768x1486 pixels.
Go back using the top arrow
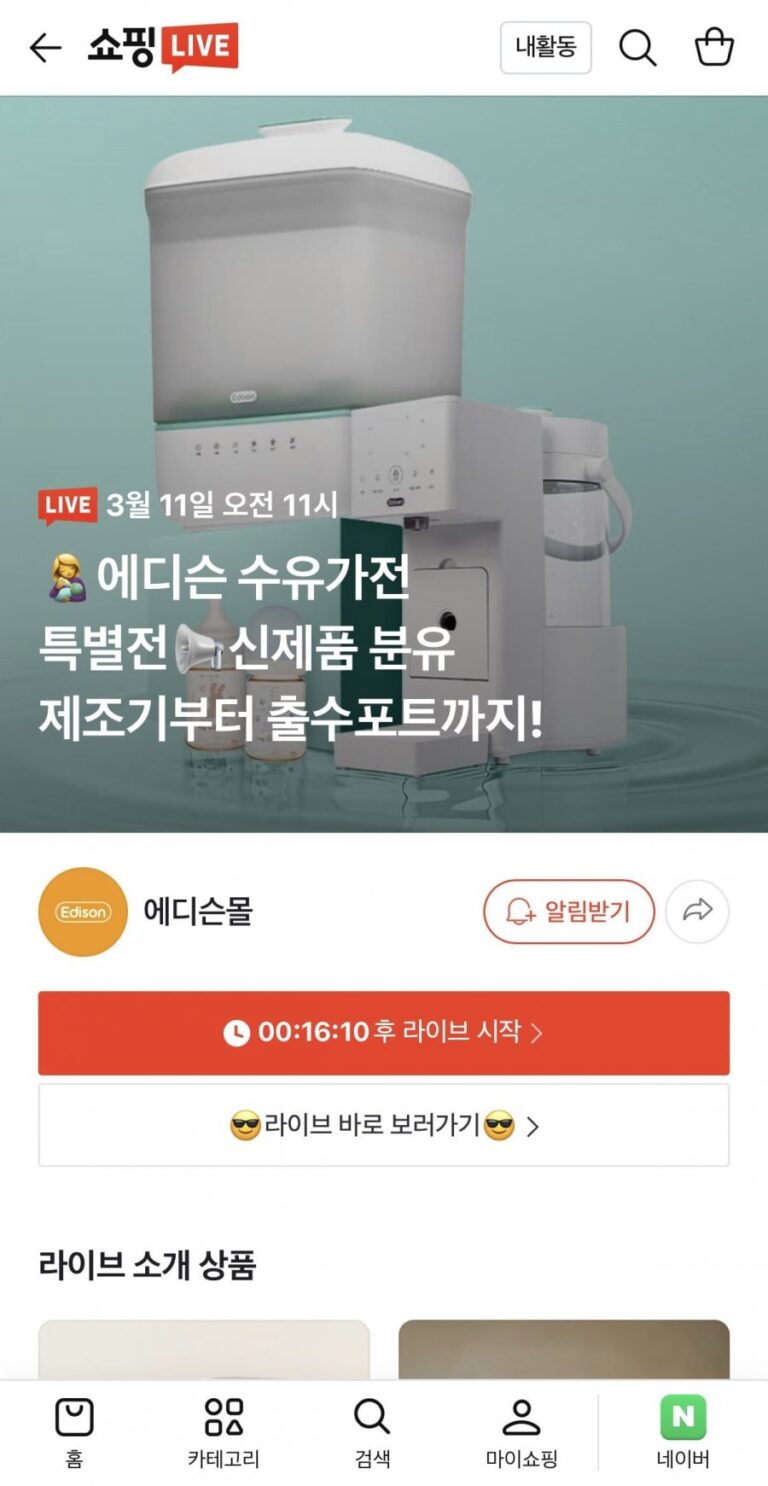(45, 47)
